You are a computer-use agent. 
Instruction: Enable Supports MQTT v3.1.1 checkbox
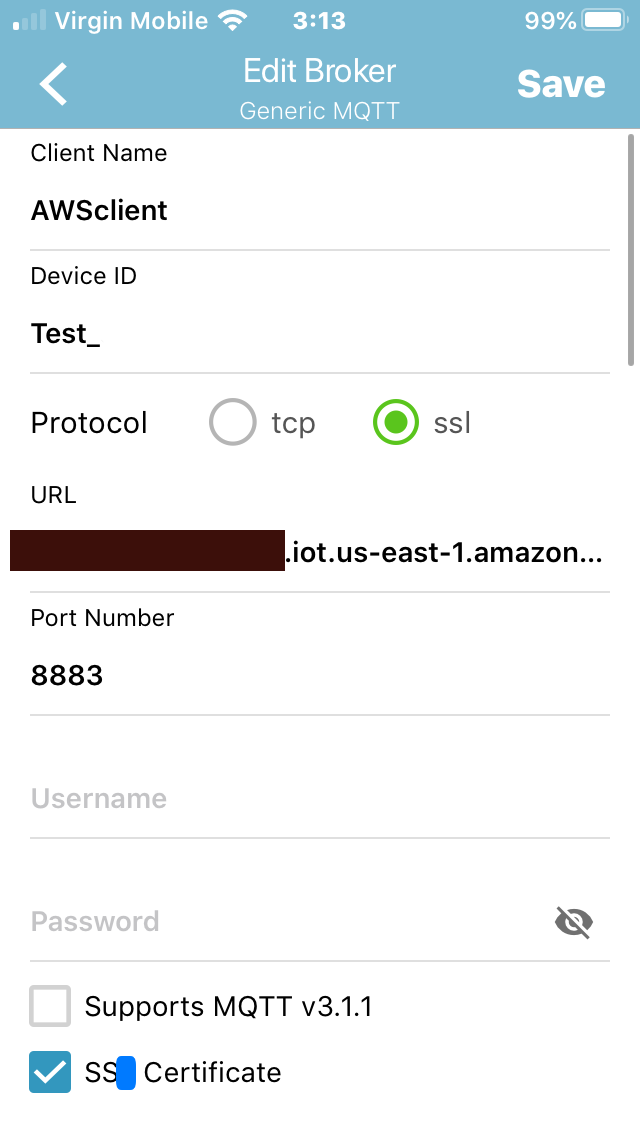(50, 1006)
